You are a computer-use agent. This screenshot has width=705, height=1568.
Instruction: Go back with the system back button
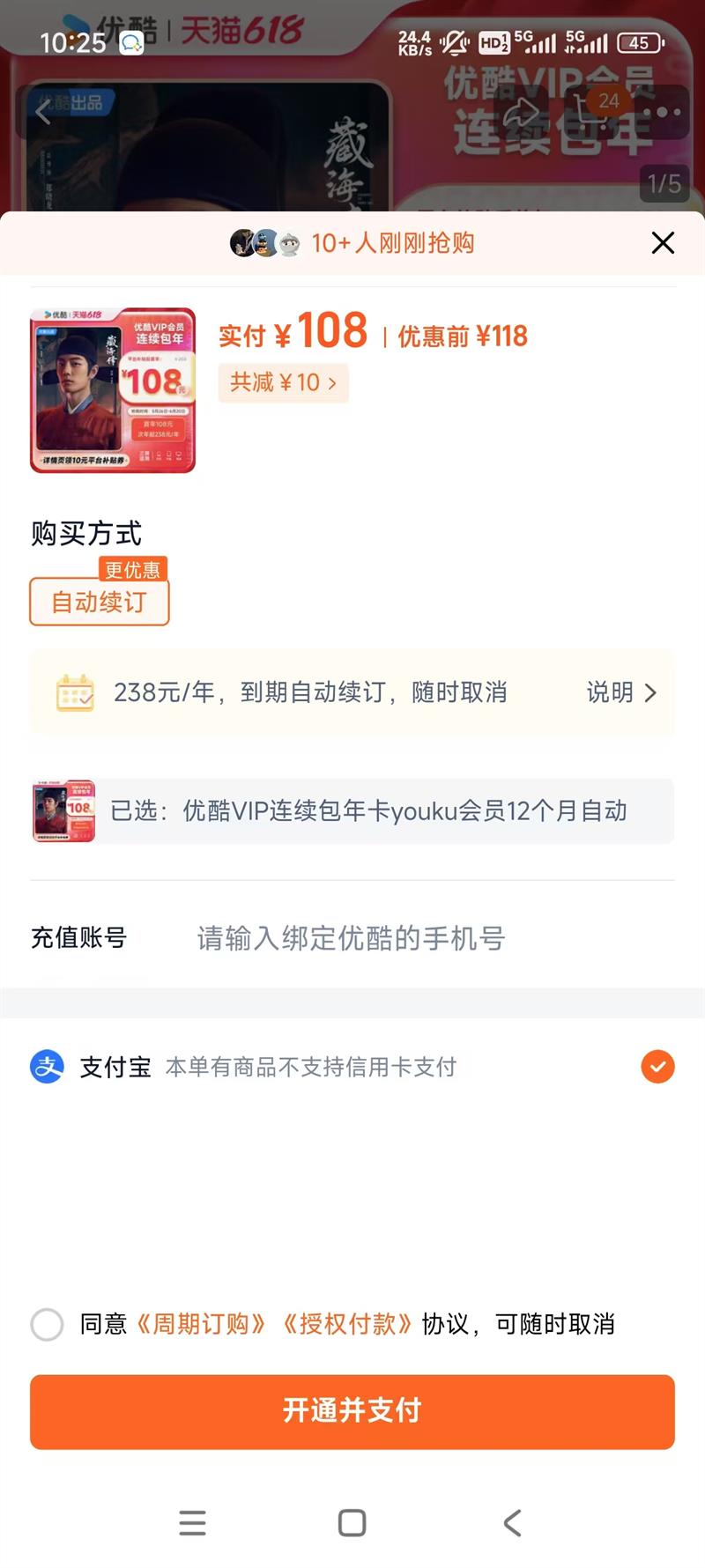point(512,1523)
